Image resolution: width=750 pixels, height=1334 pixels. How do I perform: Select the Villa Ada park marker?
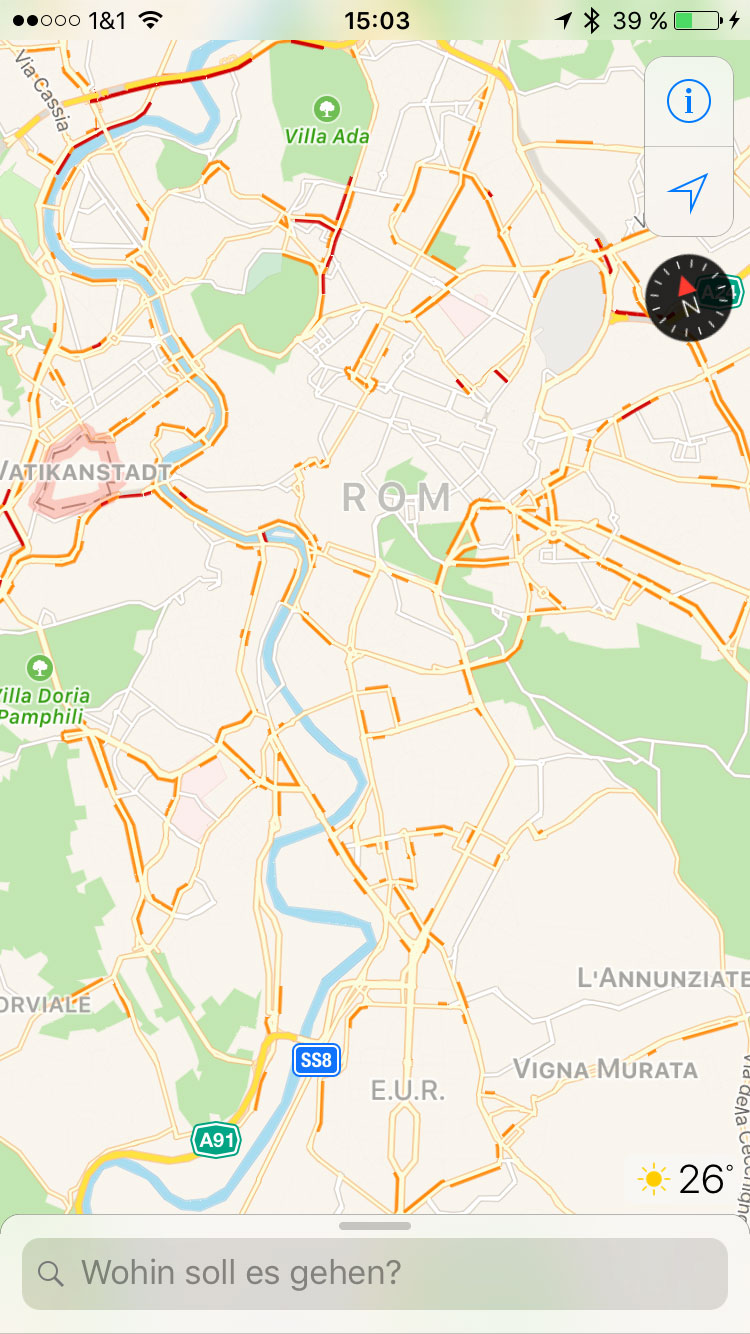point(325,108)
